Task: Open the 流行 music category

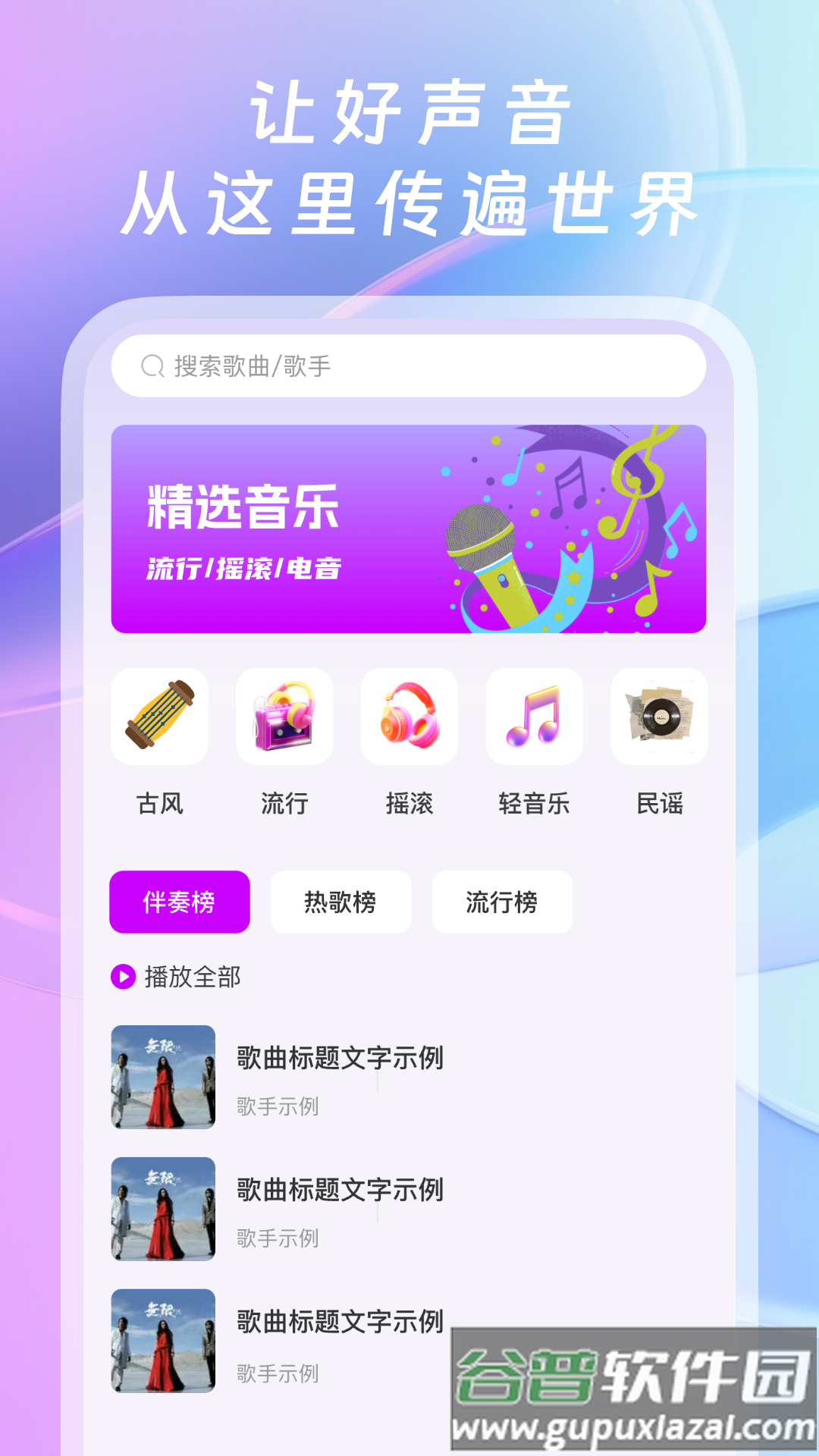Action: click(x=285, y=717)
